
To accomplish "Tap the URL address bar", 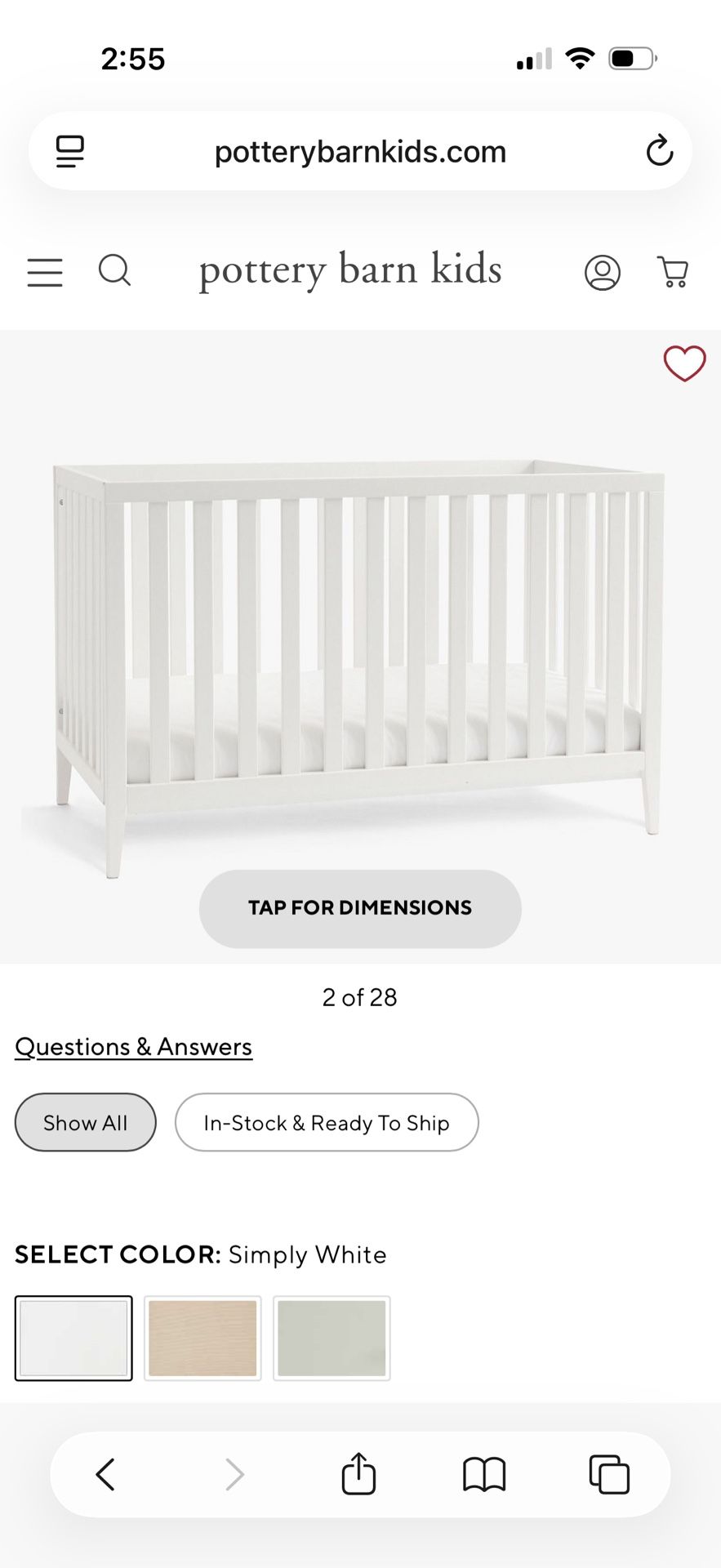I will 360,150.
